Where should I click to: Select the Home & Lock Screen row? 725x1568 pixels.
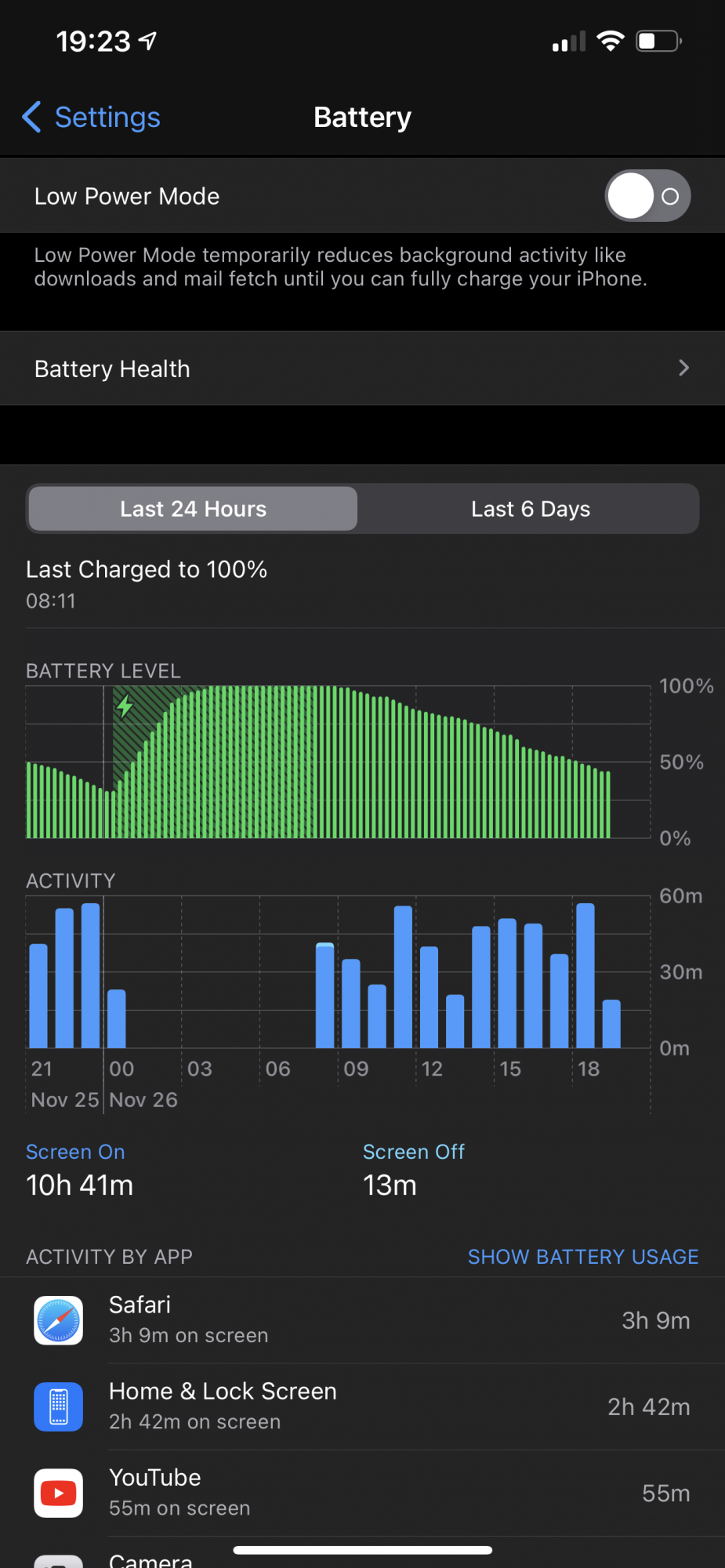pos(362,1406)
